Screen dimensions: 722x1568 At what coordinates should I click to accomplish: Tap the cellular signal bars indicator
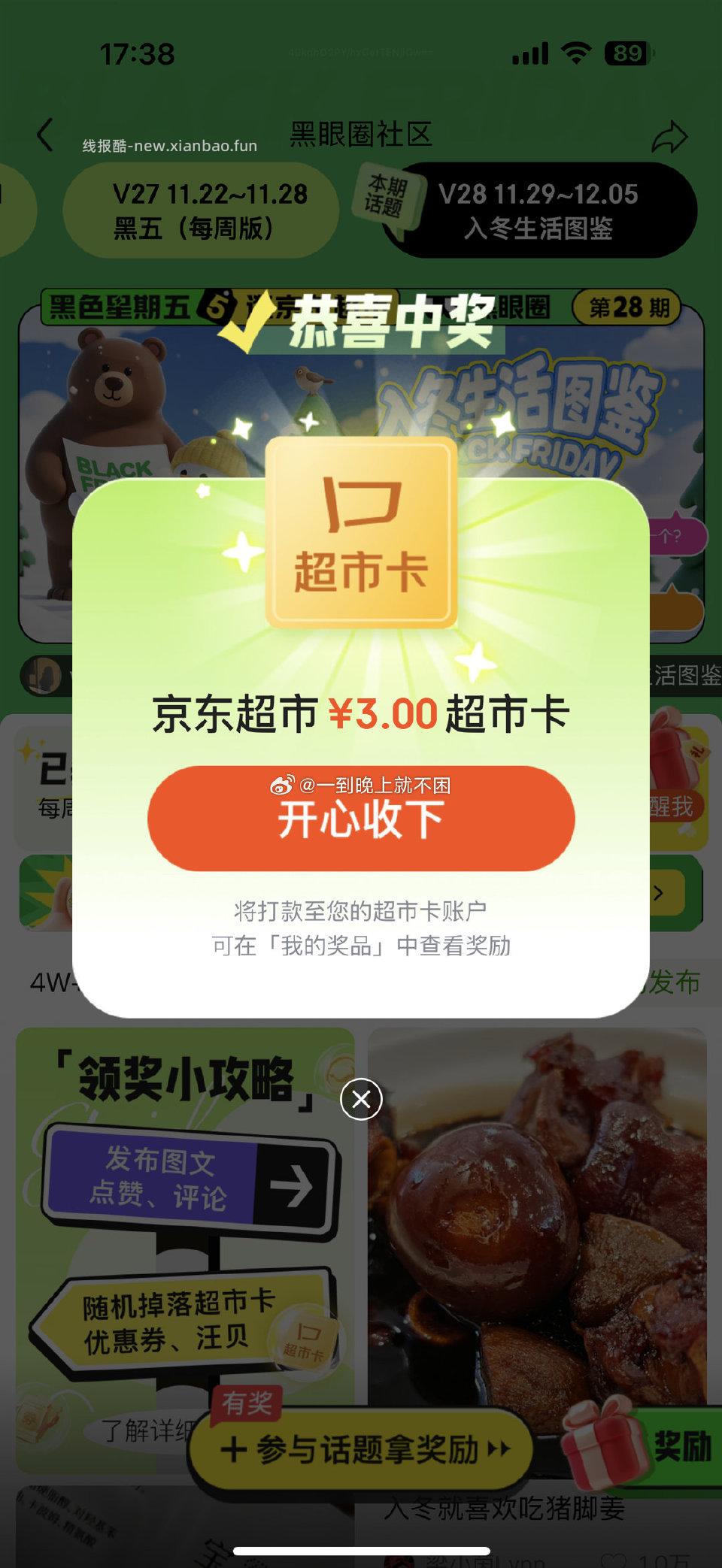(532, 51)
